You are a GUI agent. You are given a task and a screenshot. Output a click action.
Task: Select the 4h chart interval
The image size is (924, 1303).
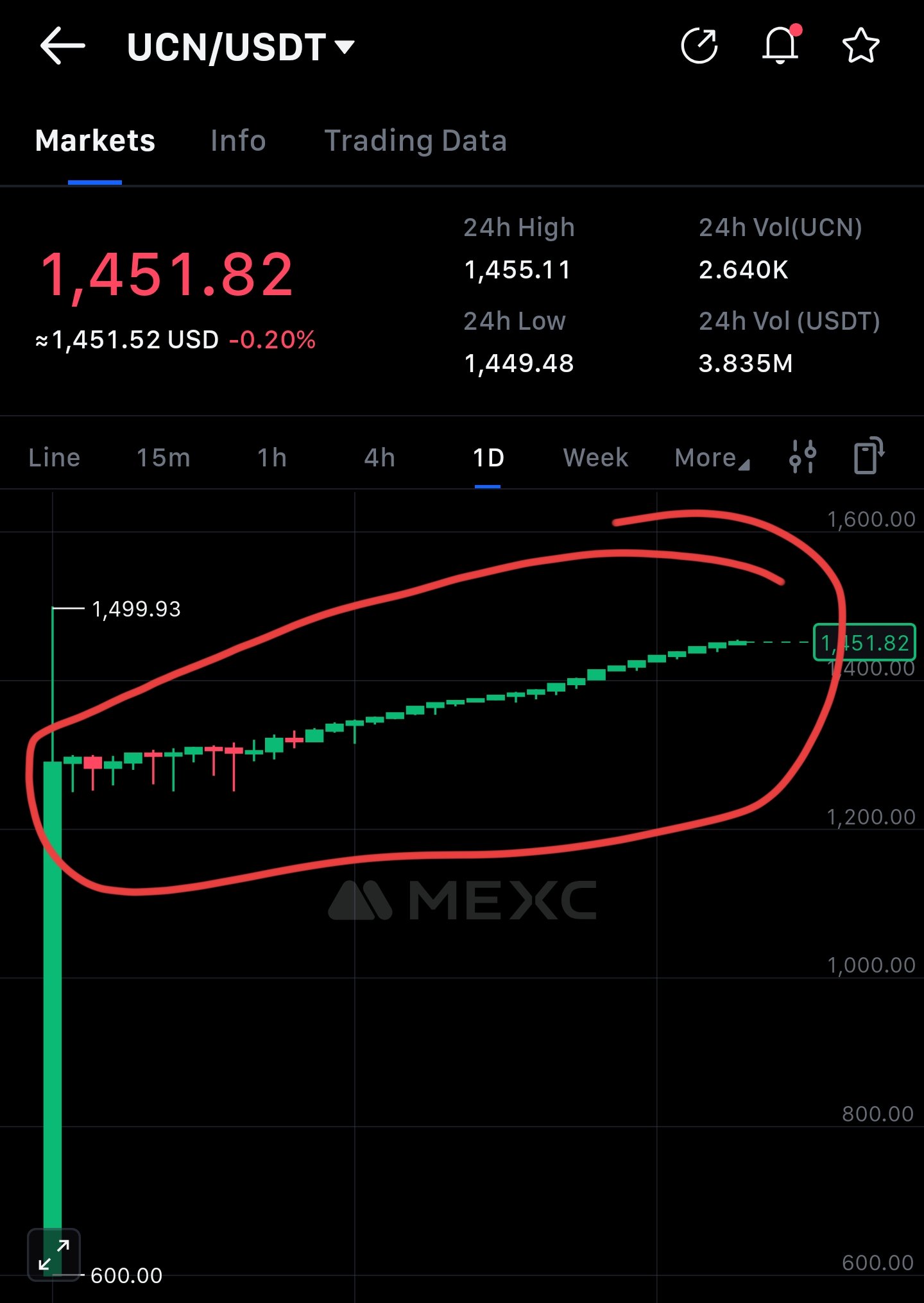pyautogui.click(x=379, y=457)
